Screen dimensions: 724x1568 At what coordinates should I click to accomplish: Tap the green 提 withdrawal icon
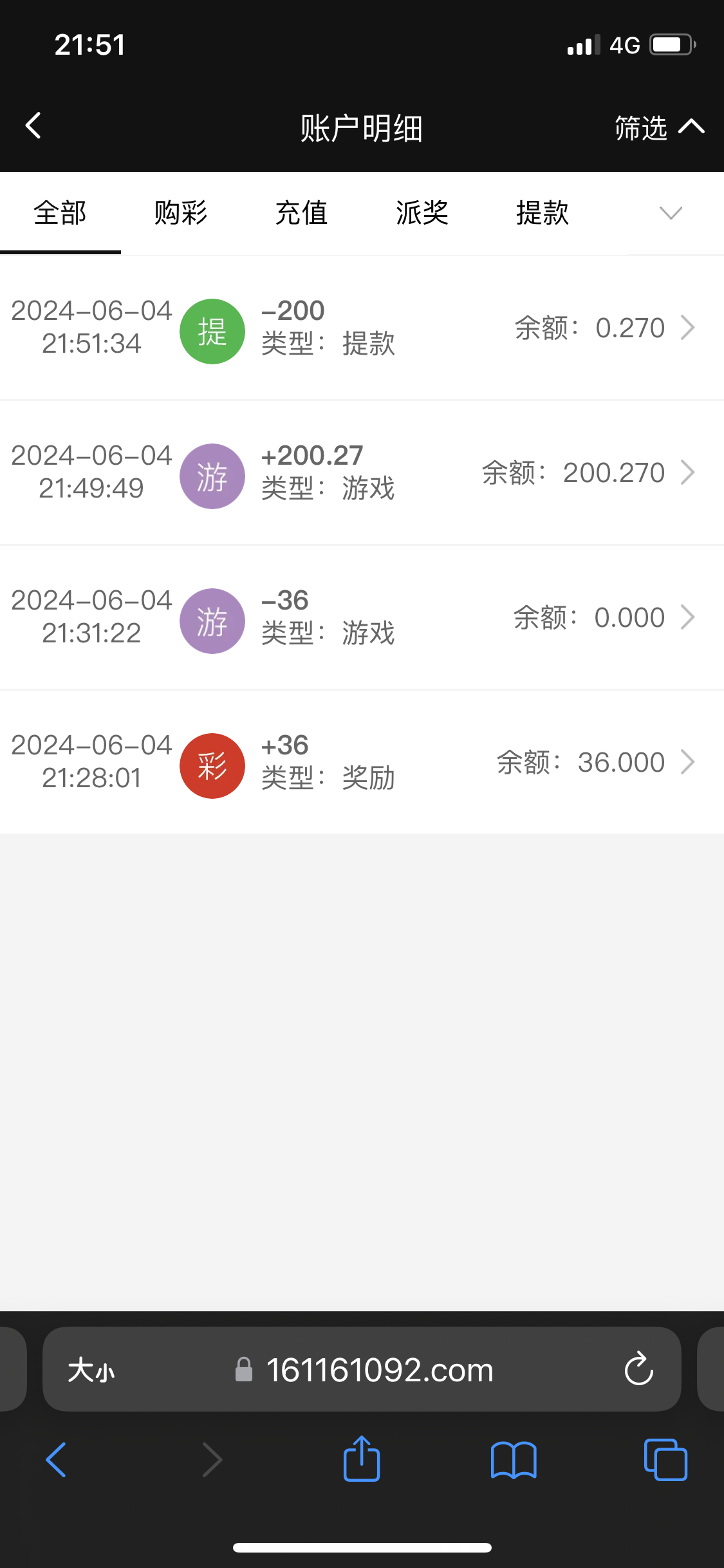(212, 330)
